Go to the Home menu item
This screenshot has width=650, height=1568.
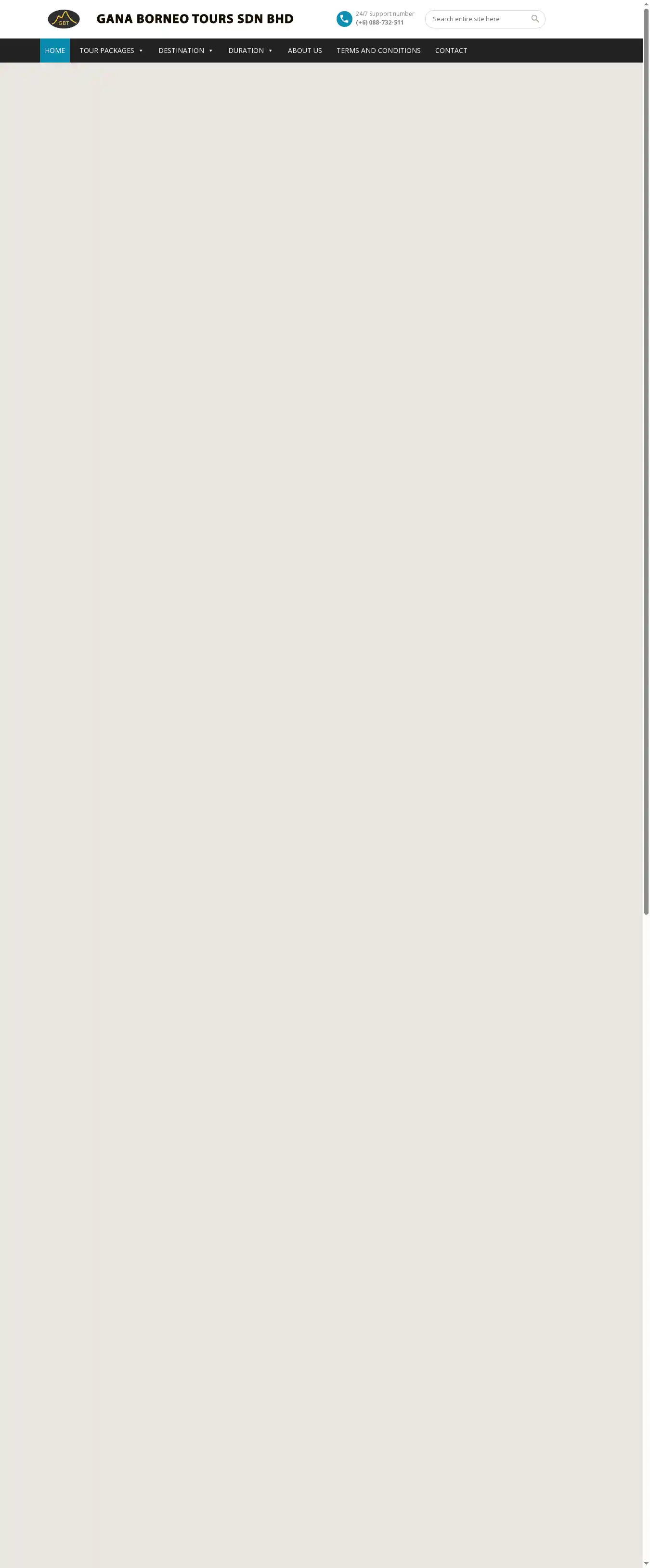click(x=55, y=51)
